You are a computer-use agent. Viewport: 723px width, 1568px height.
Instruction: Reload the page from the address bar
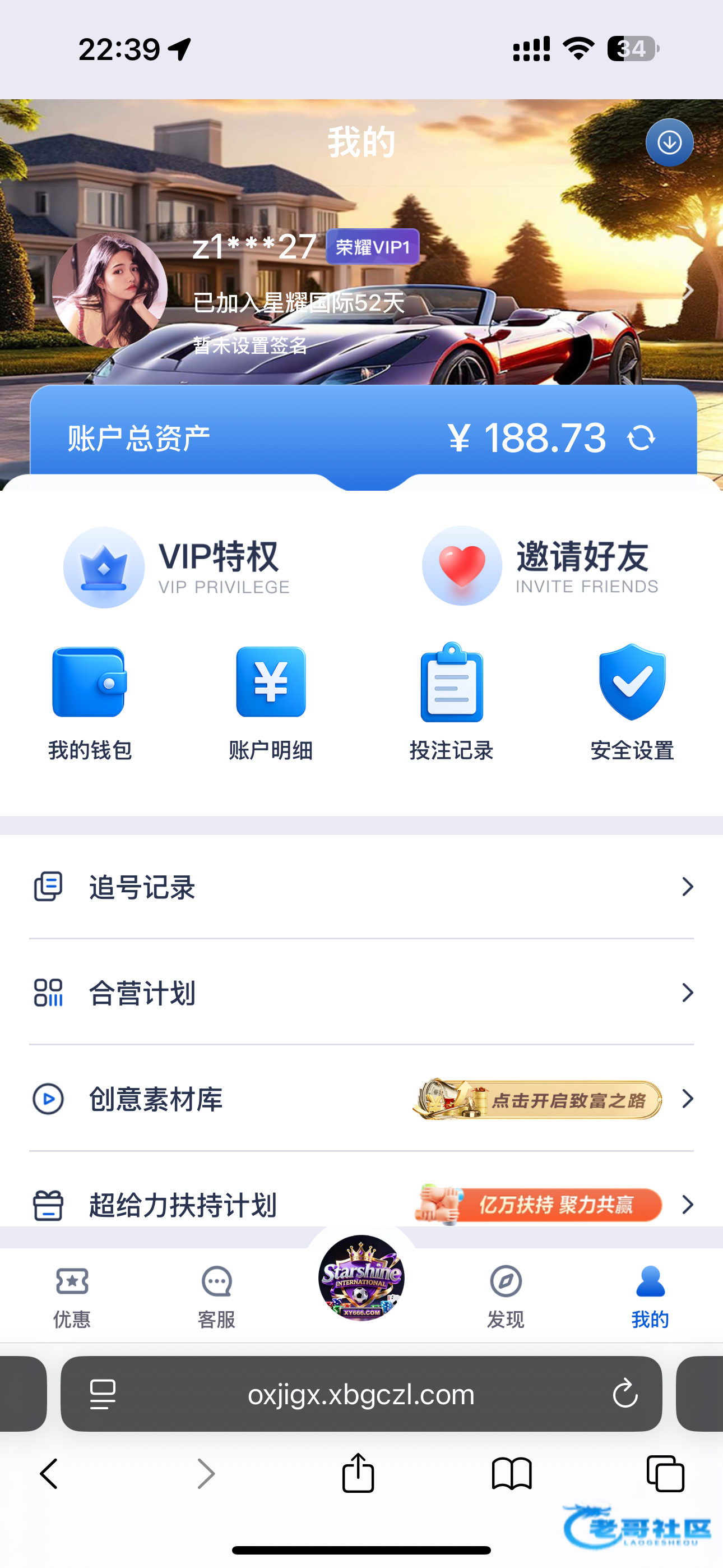625,1393
